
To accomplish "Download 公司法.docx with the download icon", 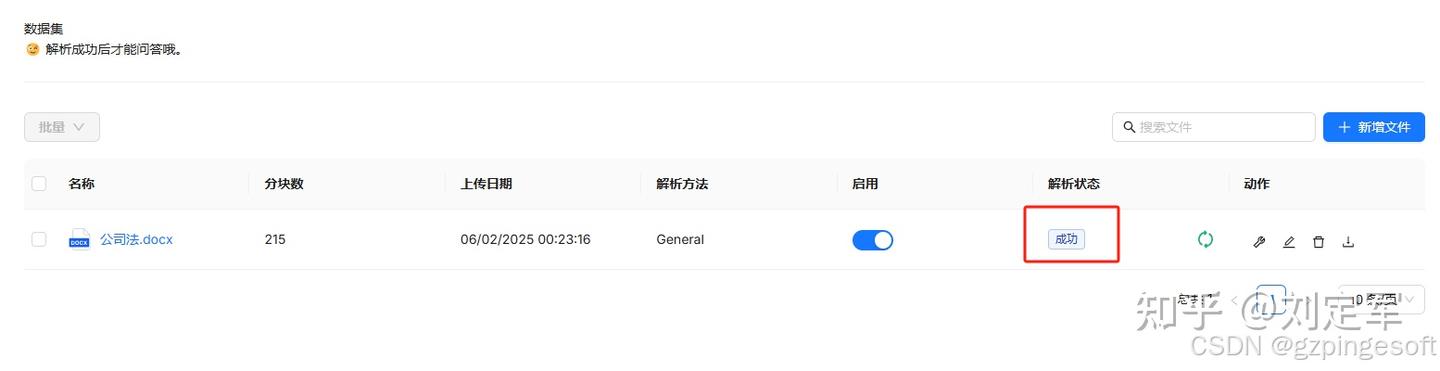I will coord(1348,241).
